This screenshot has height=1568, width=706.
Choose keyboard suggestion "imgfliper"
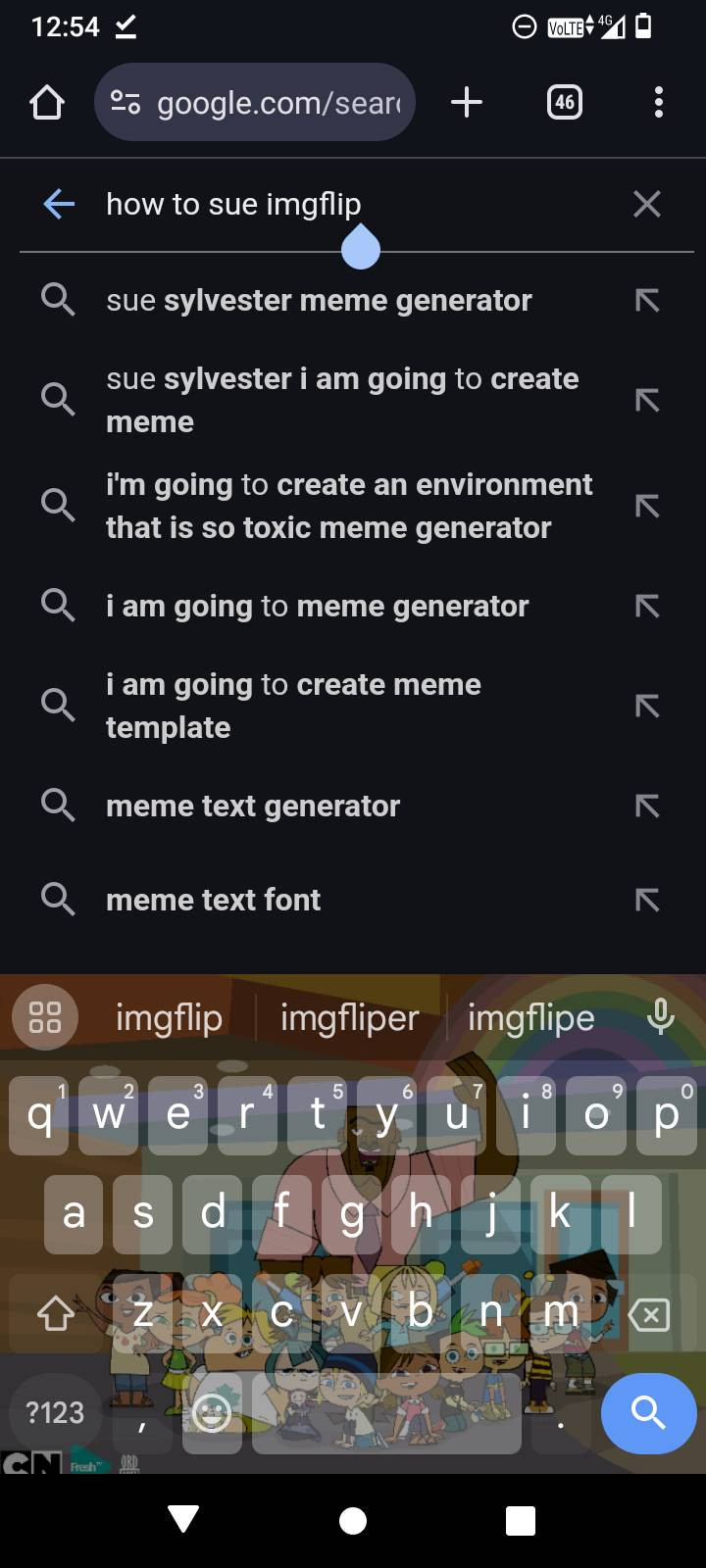coord(350,1017)
